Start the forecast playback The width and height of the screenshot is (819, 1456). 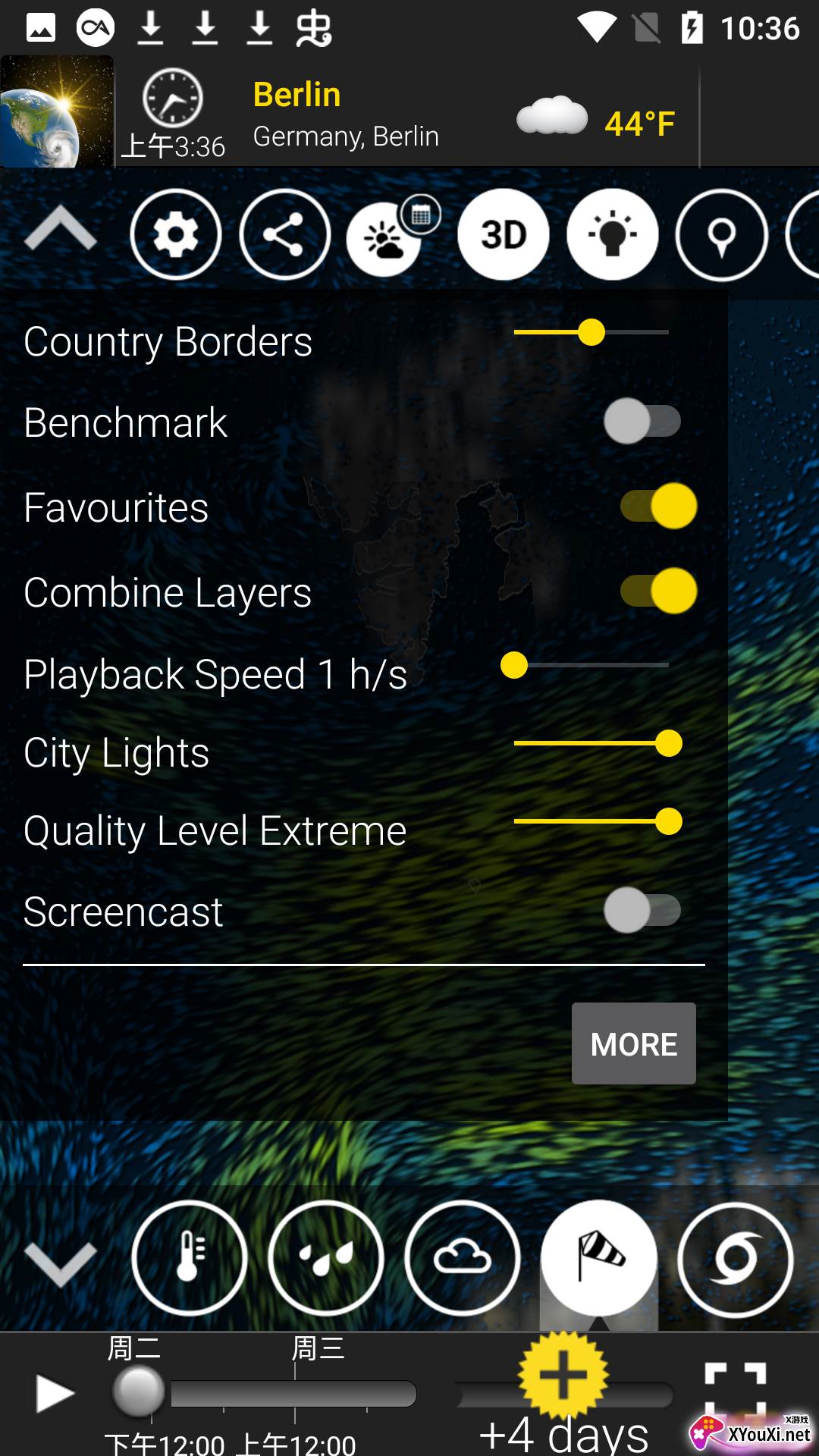click(x=55, y=1394)
